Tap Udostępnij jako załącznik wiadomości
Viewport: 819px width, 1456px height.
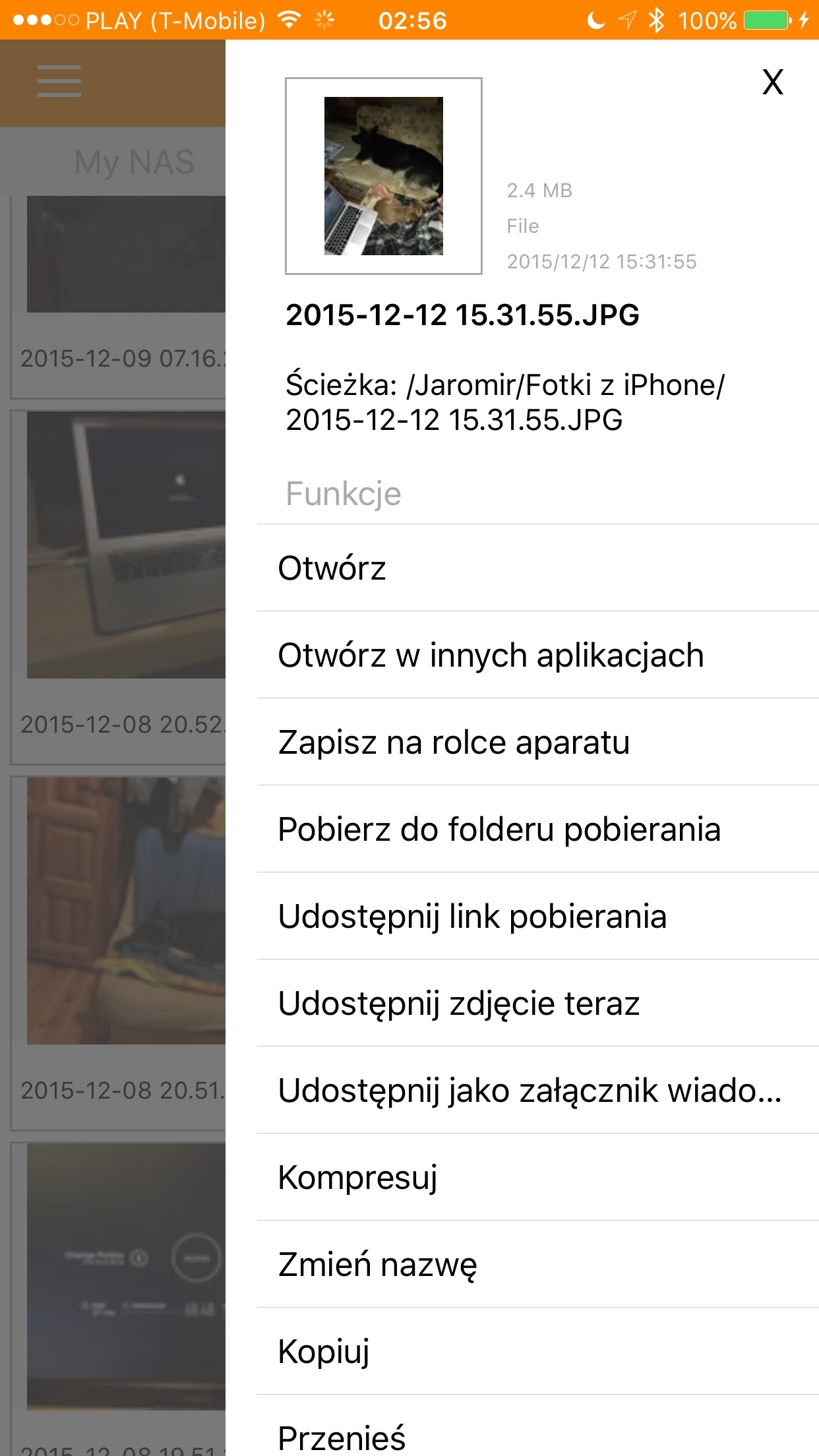[x=538, y=1090]
